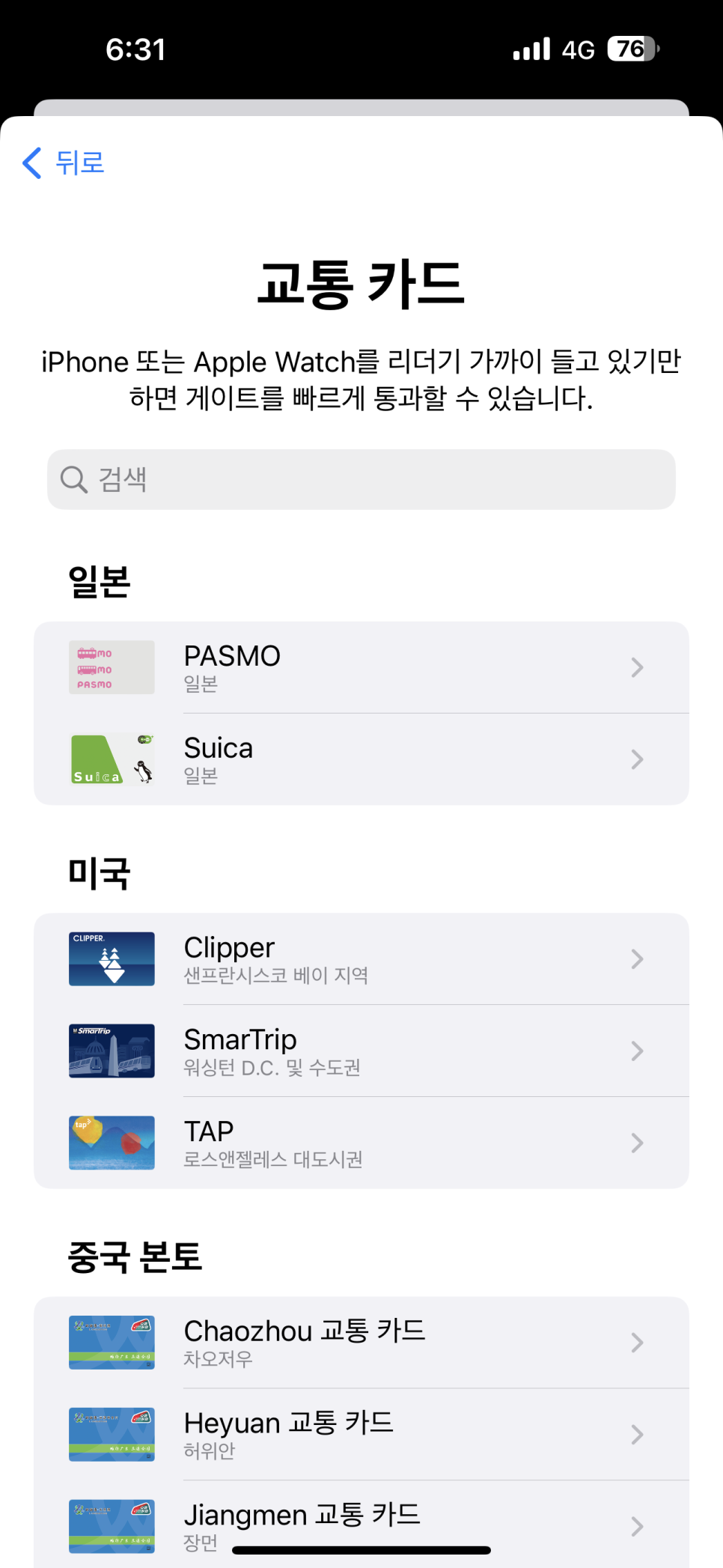
Task: Open the PASMO transit card
Action: pos(361,667)
